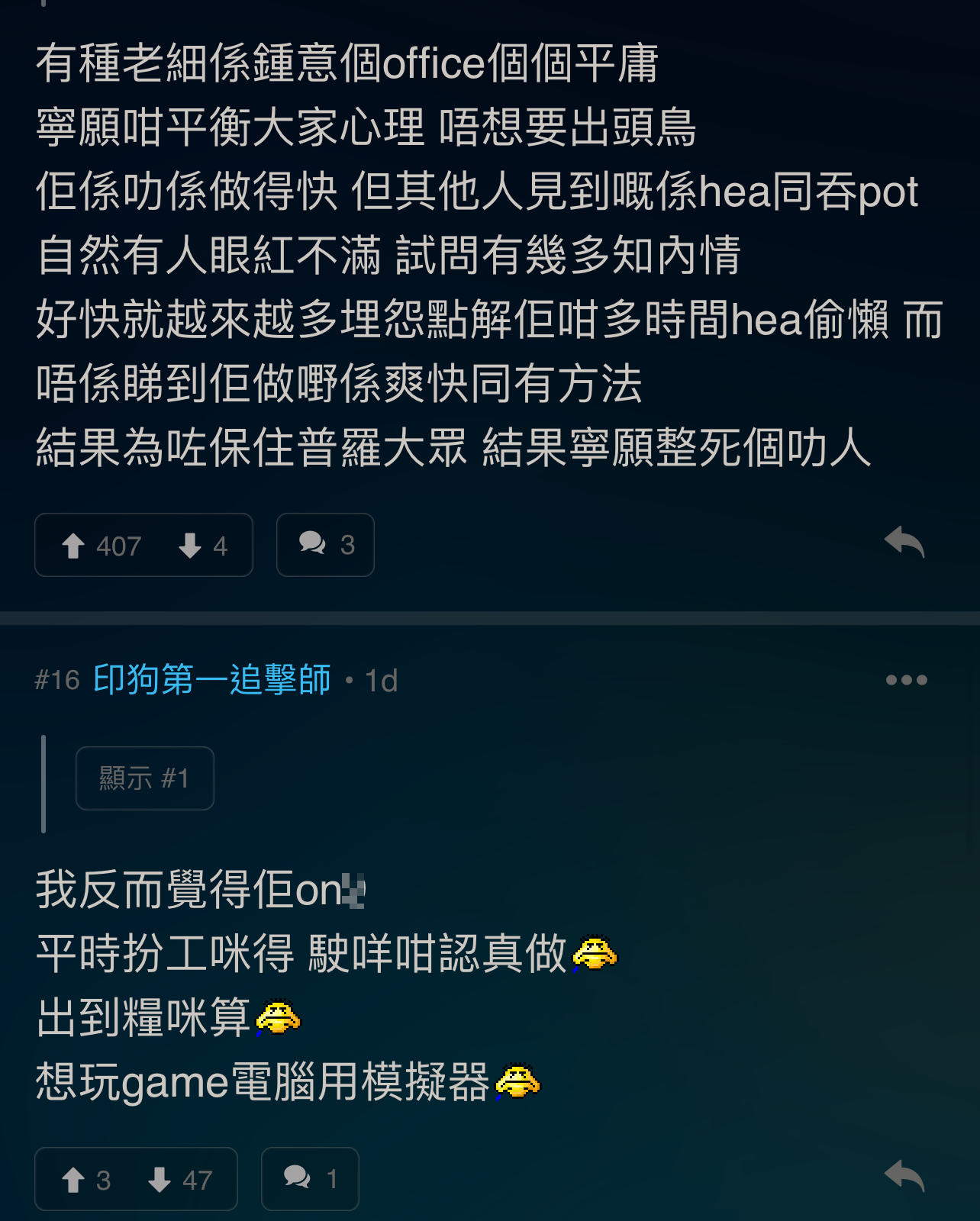Image resolution: width=980 pixels, height=1221 pixels.
Task: Click the upvote count 407
Action: pos(119,545)
